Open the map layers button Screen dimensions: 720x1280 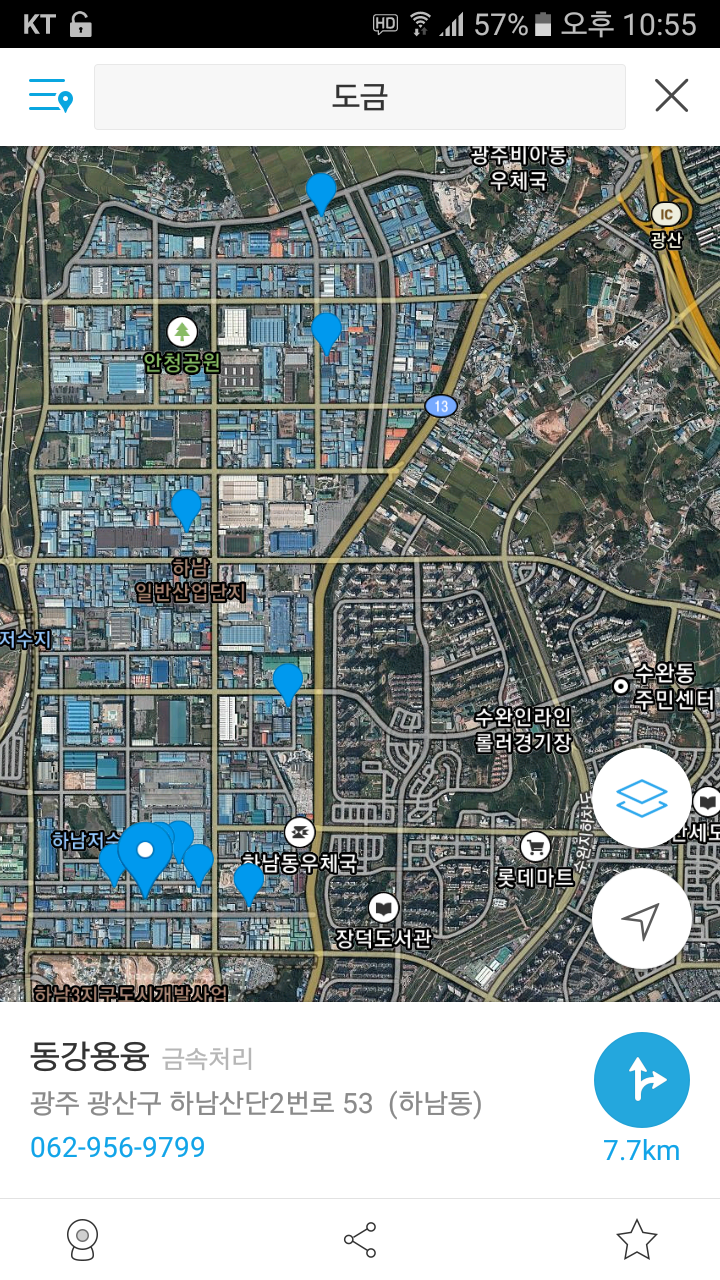(641, 798)
